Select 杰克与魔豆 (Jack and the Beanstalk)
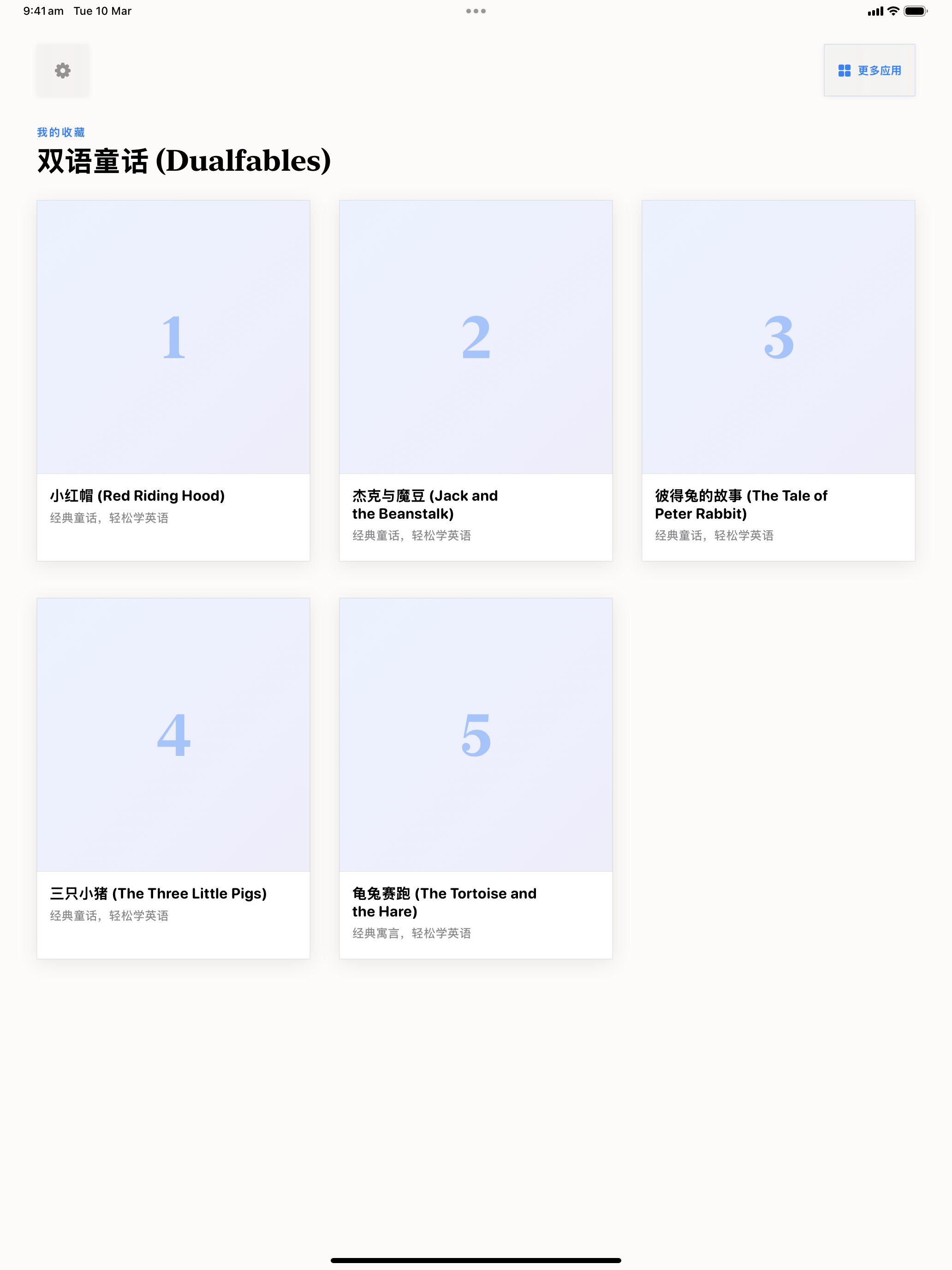Image resolution: width=952 pixels, height=1270 pixels. (425, 504)
